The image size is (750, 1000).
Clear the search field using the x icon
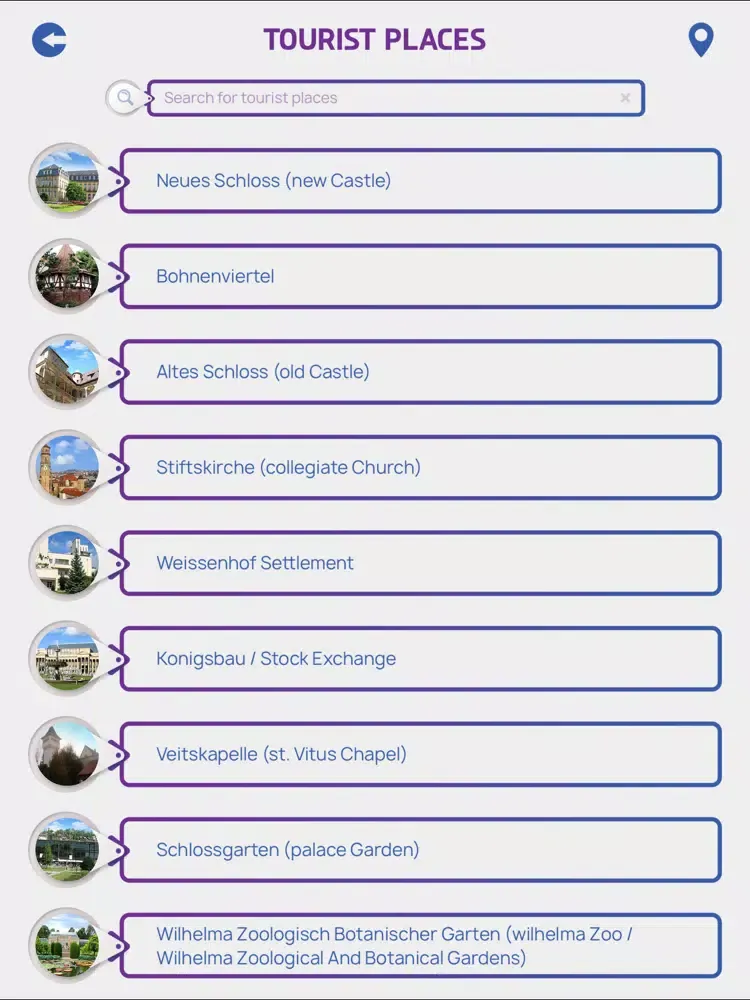(625, 98)
